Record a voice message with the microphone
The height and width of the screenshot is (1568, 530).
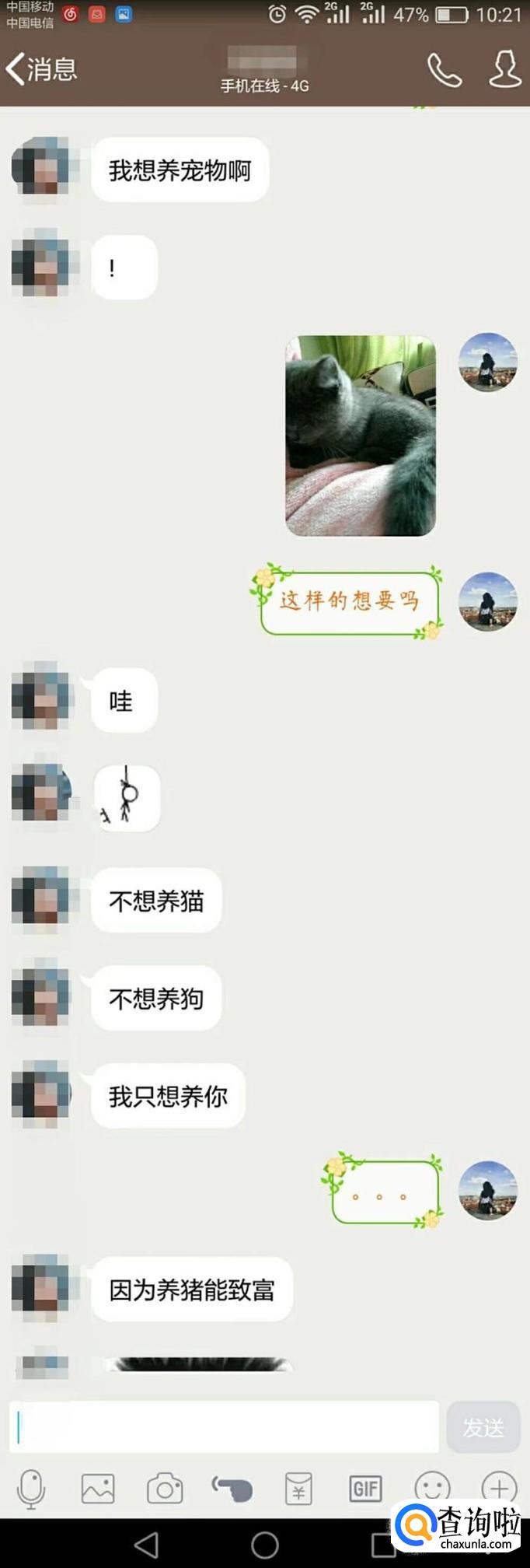(31, 1489)
